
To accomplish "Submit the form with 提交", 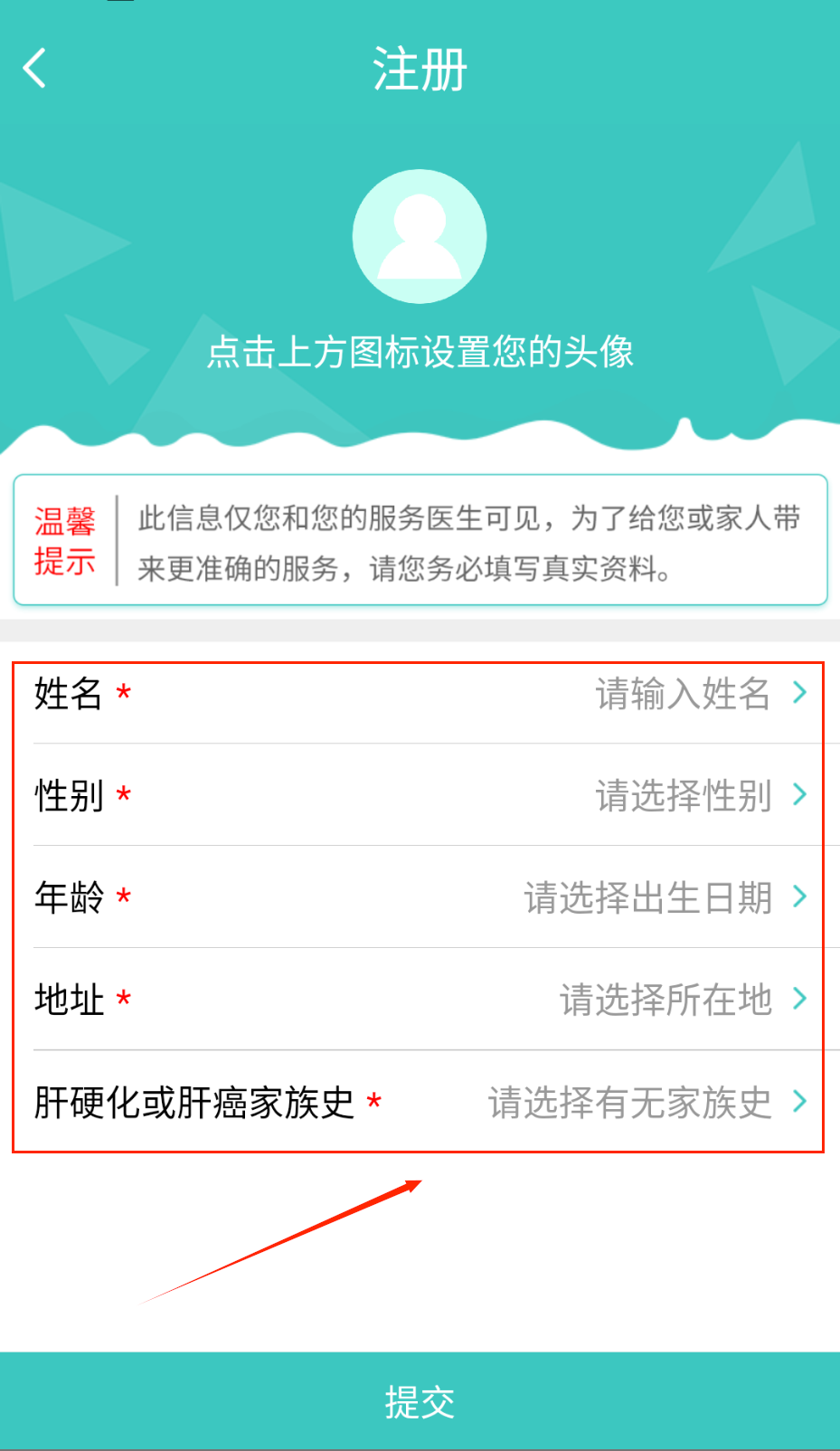I will tap(420, 1401).
